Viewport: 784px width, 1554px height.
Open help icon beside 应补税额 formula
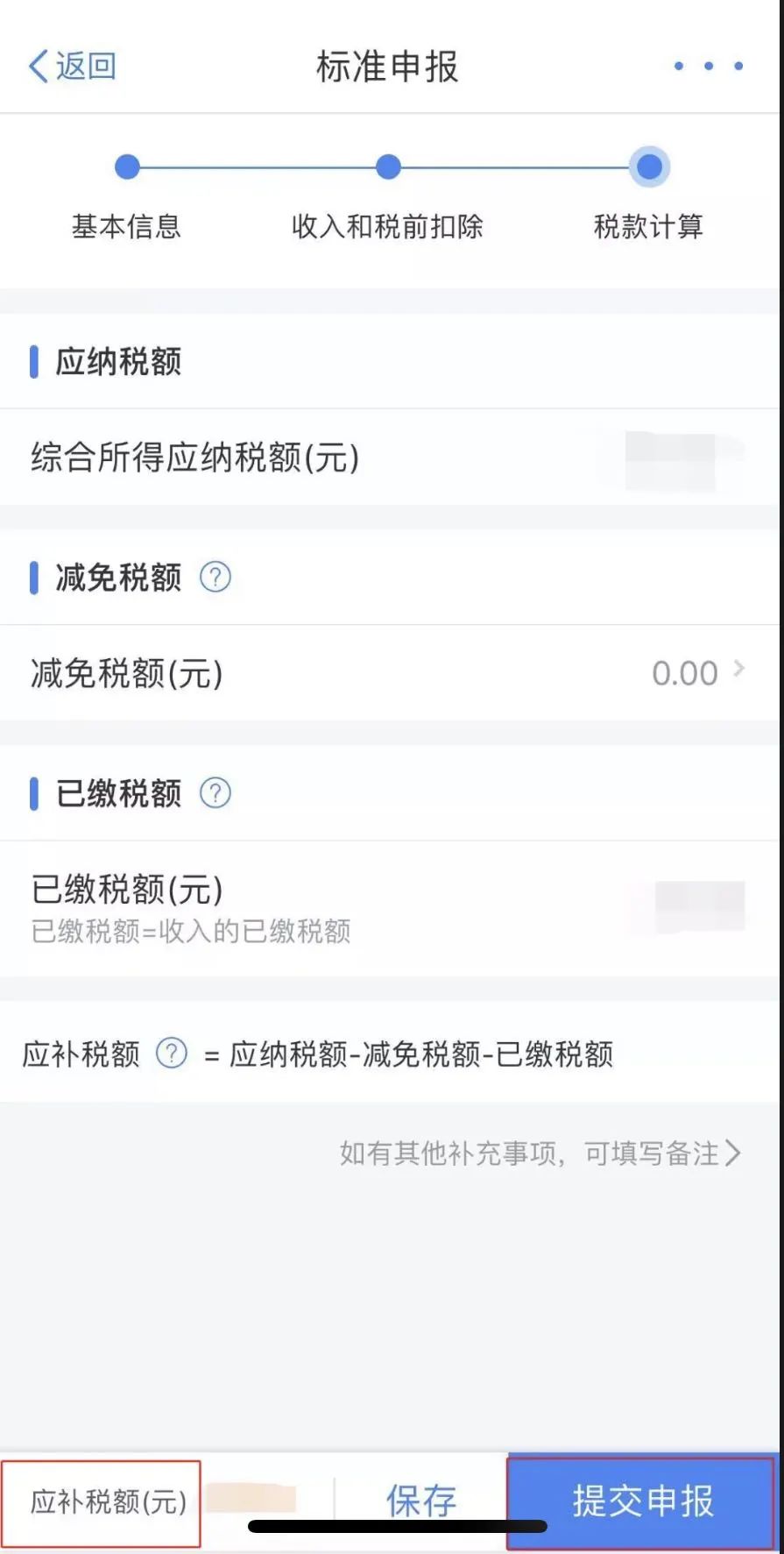tap(172, 1053)
